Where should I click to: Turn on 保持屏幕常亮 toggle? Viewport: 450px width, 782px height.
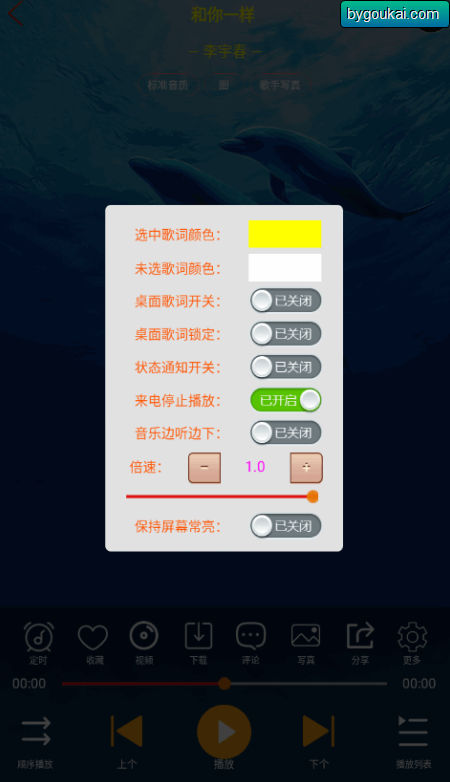point(285,526)
